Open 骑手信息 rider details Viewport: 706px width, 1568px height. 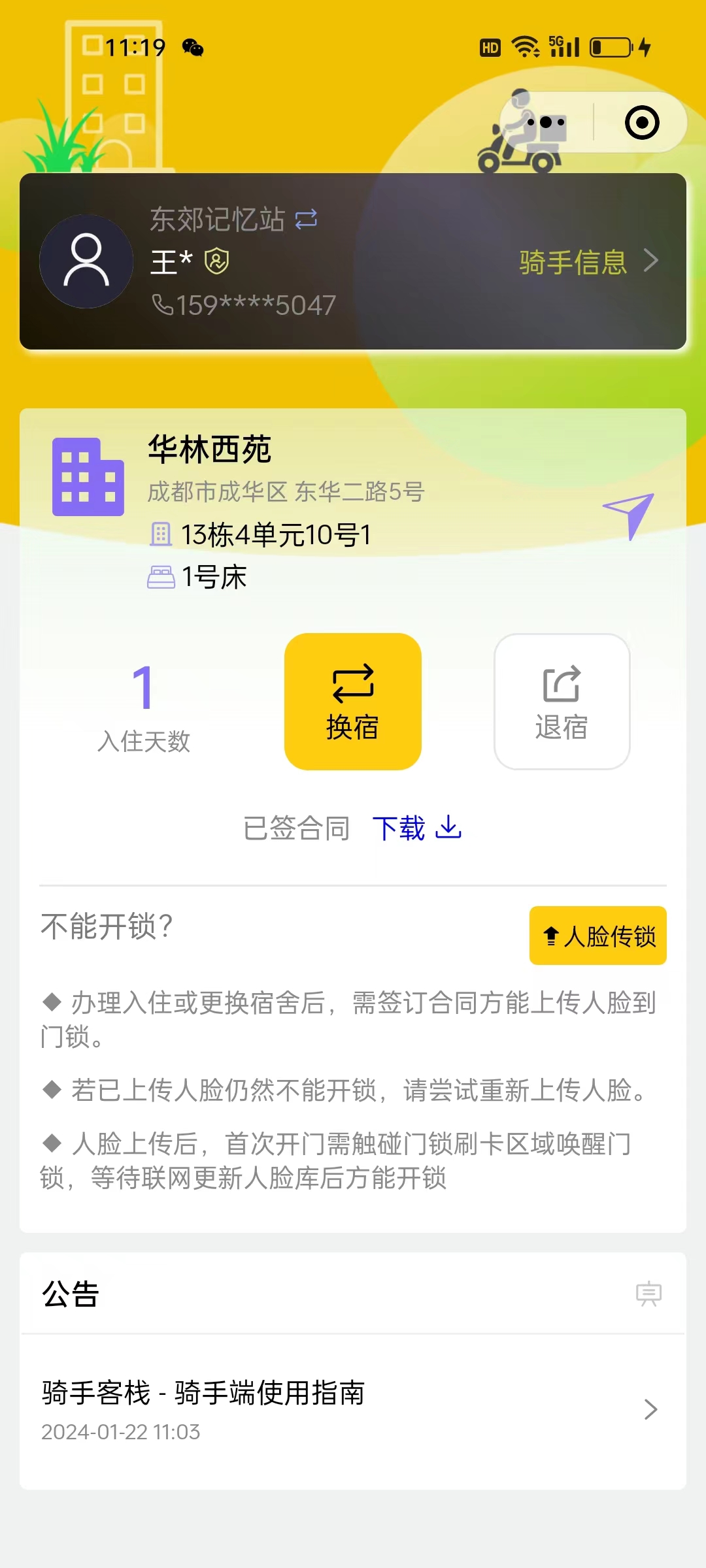click(588, 262)
